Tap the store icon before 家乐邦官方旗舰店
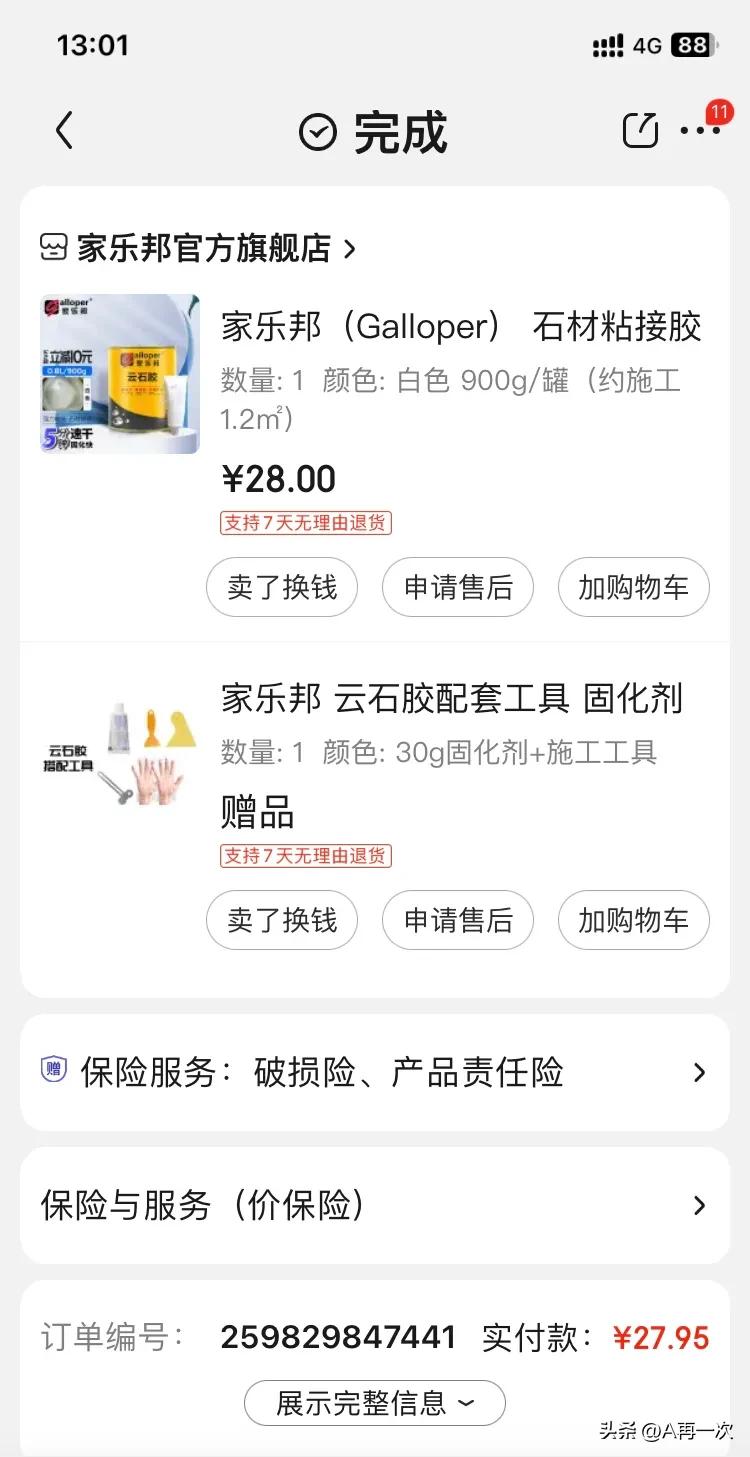Image resolution: width=750 pixels, height=1457 pixels. click(52, 247)
